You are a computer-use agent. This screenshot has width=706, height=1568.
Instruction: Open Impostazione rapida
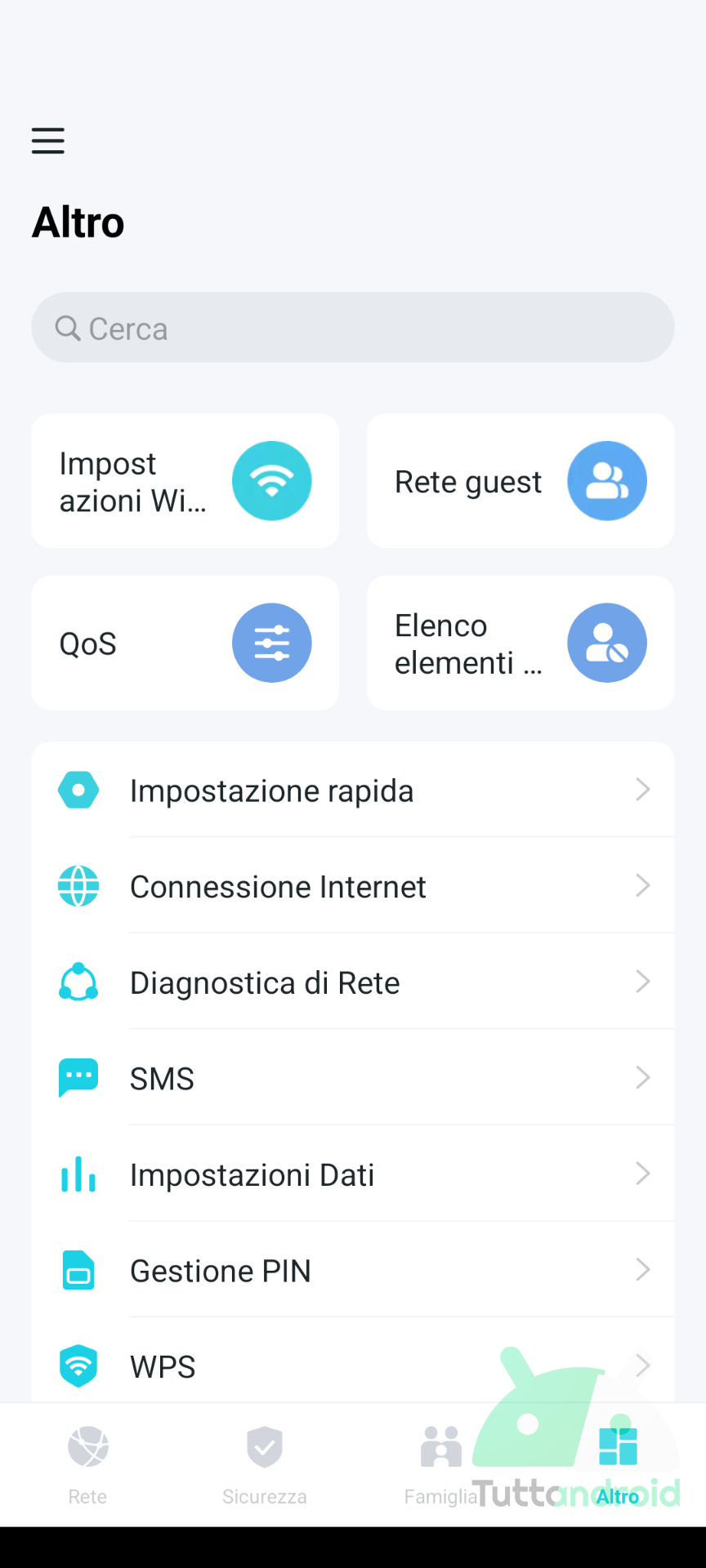point(353,790)
